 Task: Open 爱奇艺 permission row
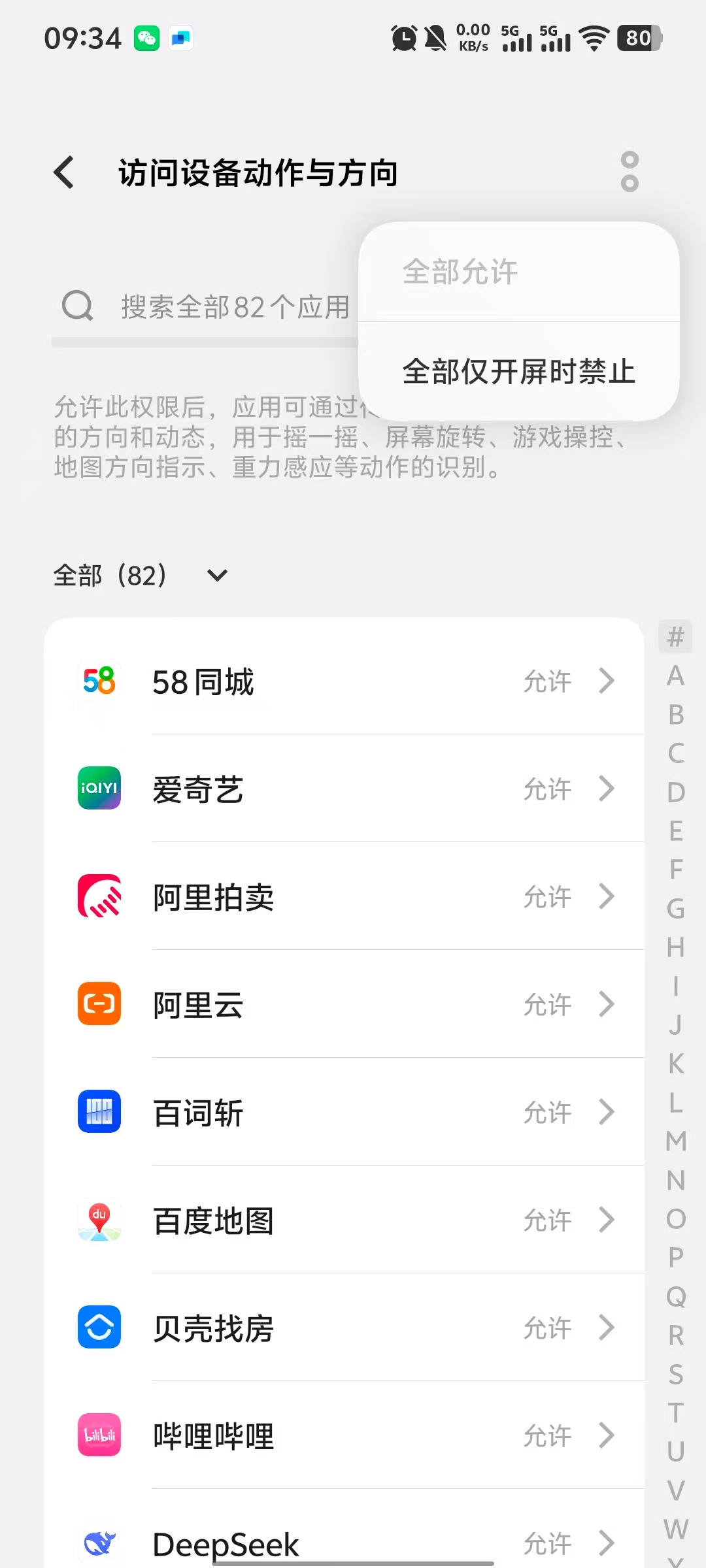(x=345, y=789)
